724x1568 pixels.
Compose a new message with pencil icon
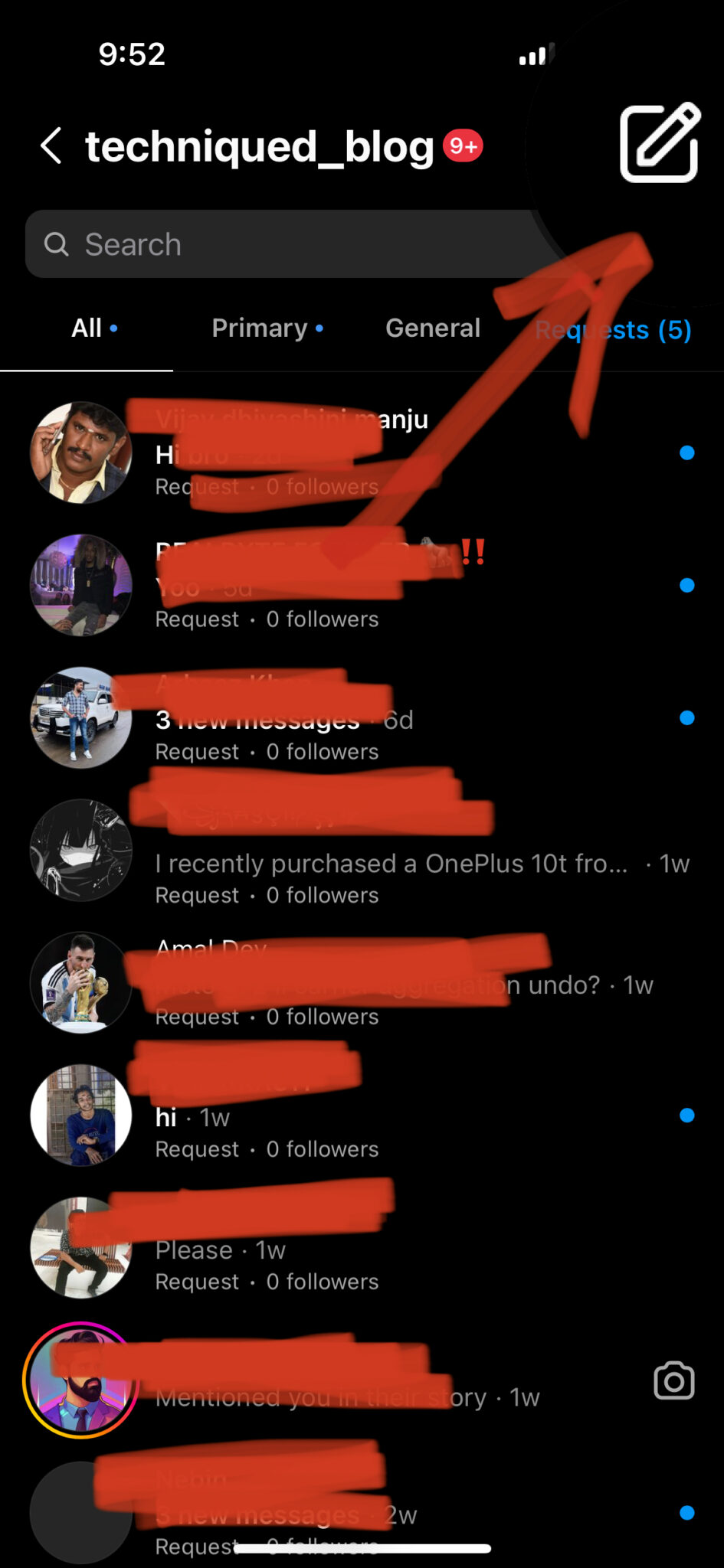(660, 142)
